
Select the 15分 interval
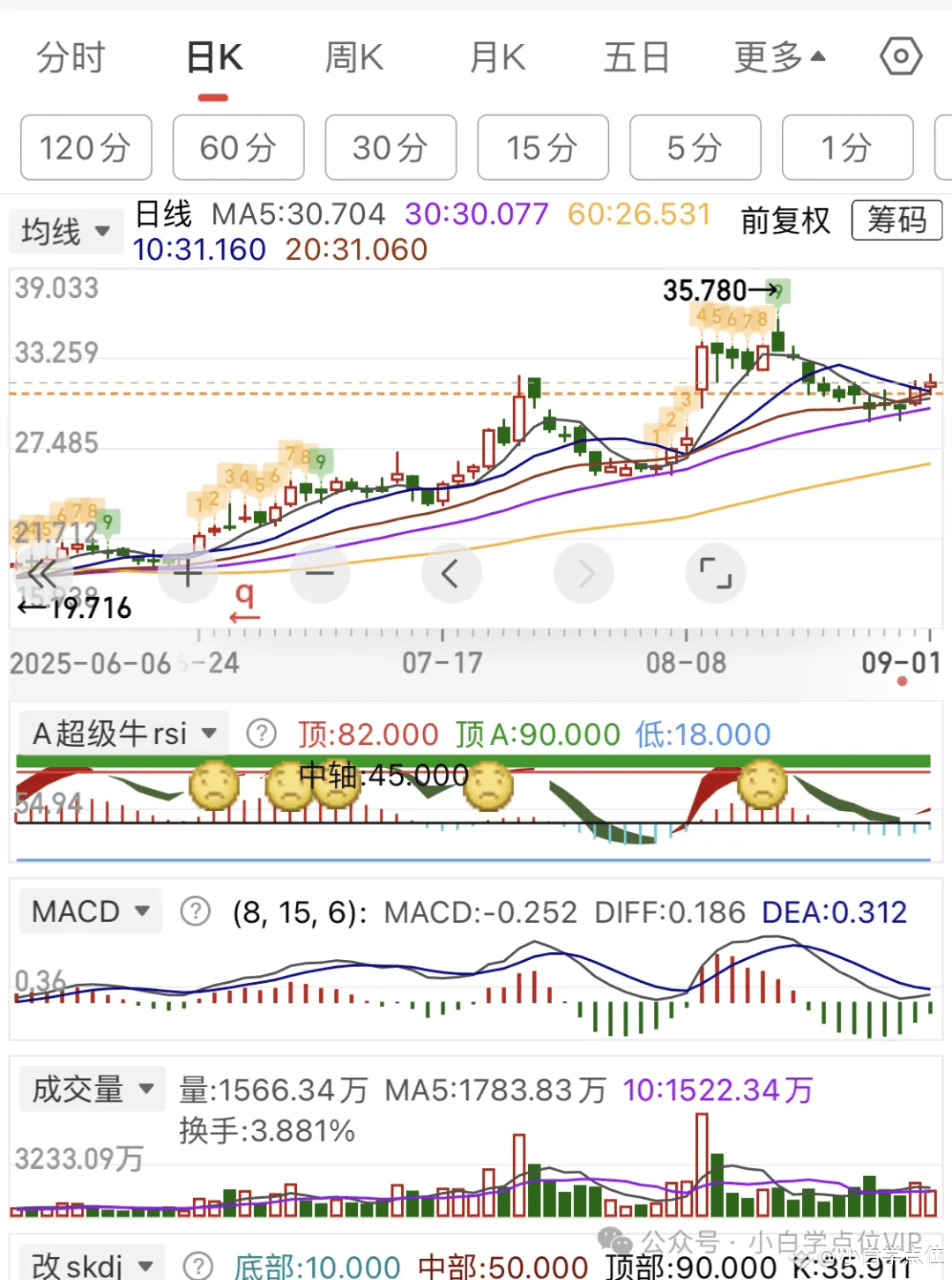tap(543, 147)
